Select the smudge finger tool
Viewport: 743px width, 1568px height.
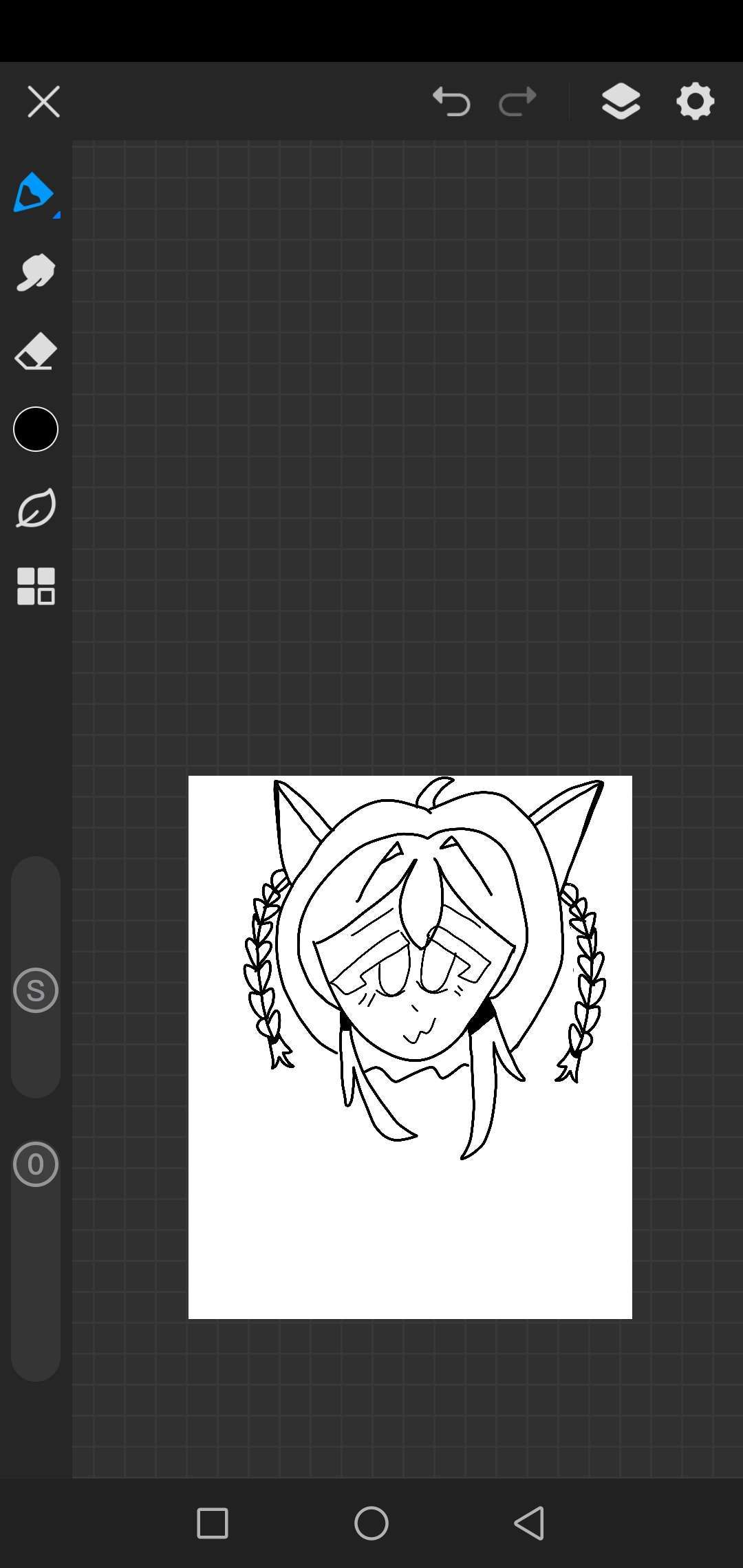[36, 272]
